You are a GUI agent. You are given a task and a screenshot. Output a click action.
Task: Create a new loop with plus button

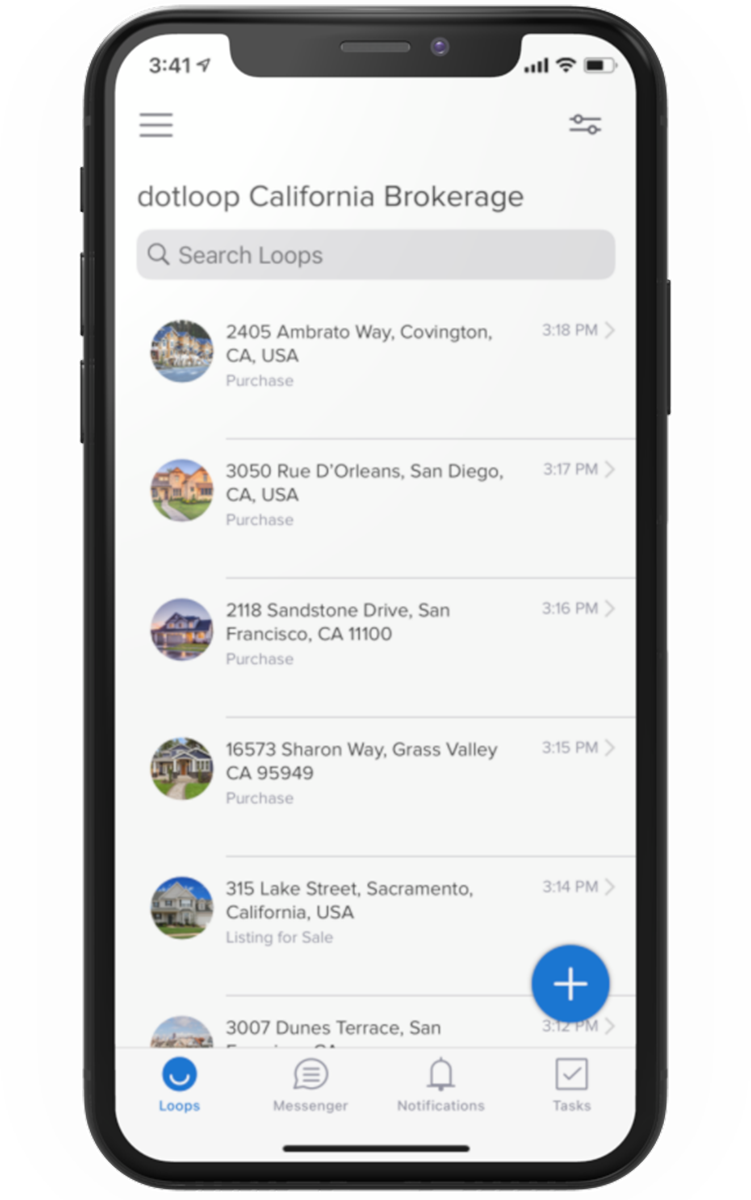coord(570,984)
